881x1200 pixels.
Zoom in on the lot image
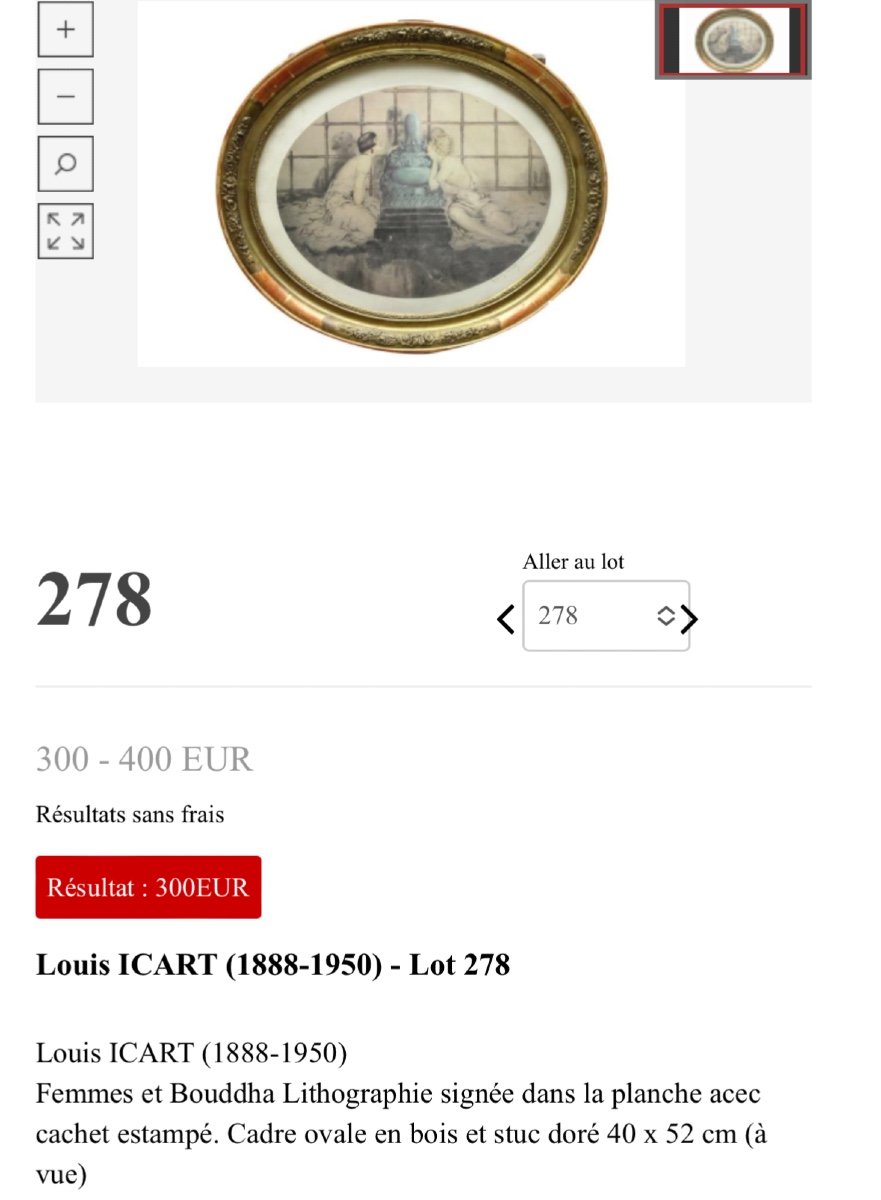pyautogui.click(x=65, y=29)
